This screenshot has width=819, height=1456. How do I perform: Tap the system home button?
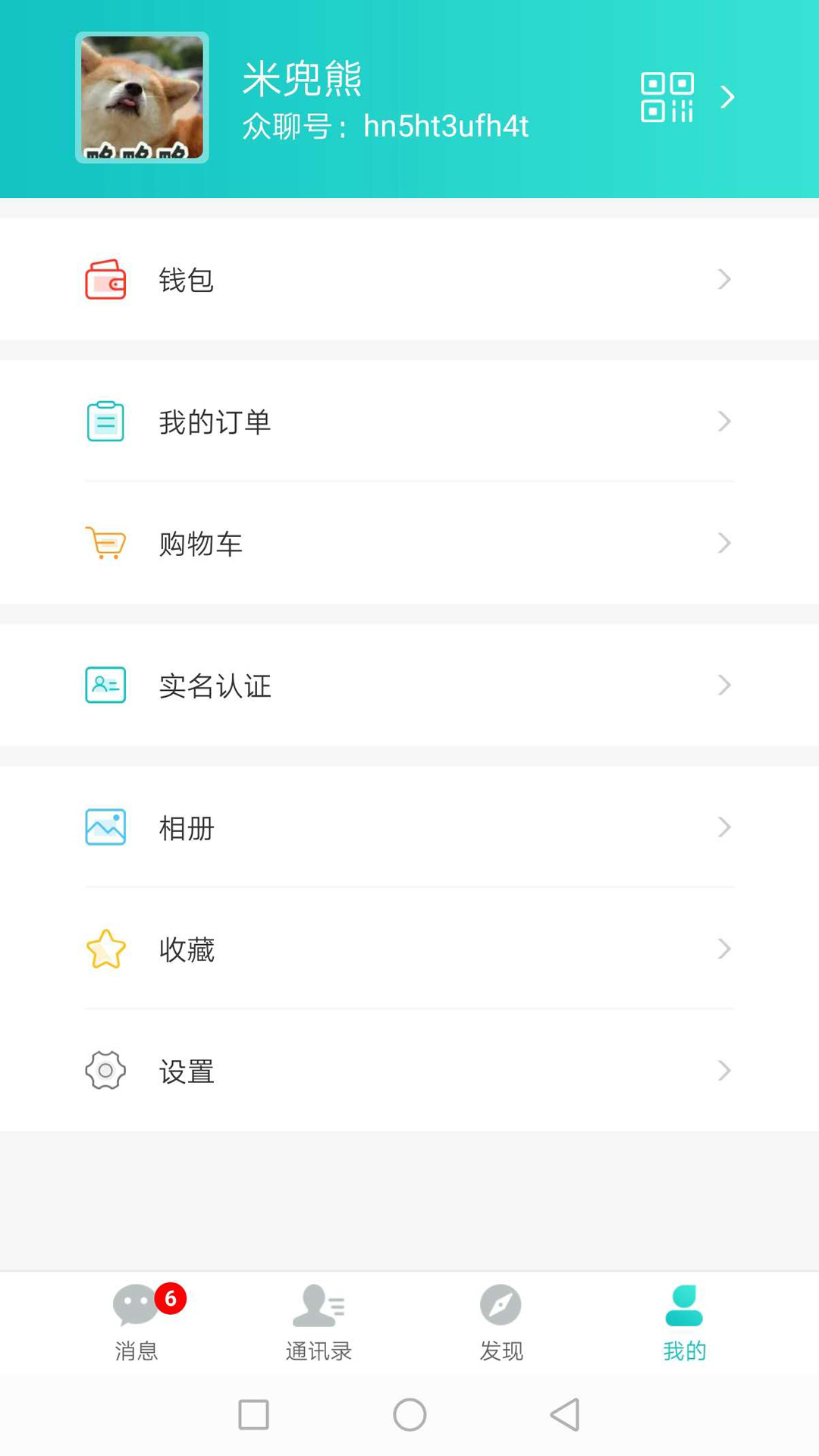coord(409,1414)
